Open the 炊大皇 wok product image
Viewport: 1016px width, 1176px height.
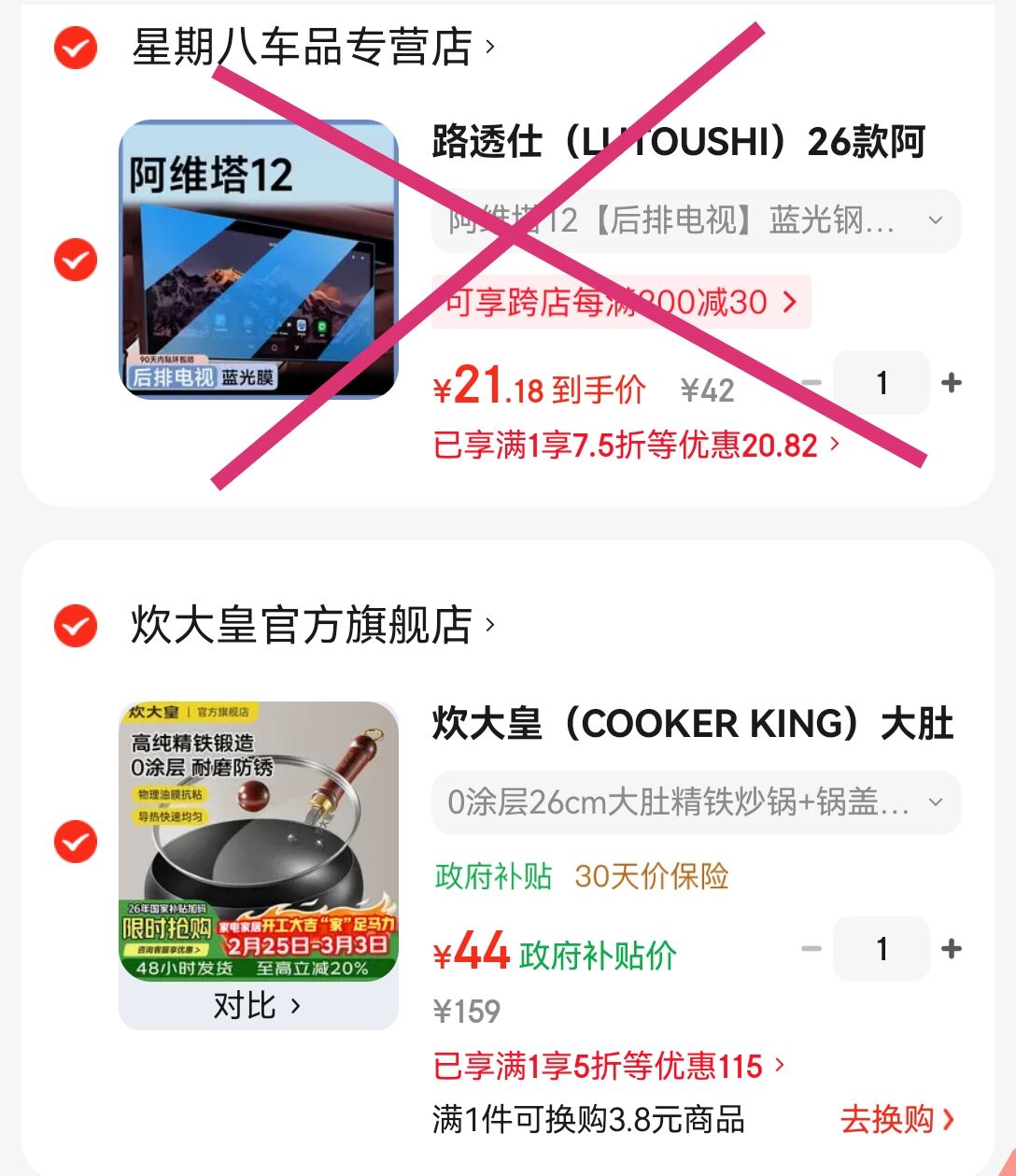coord(259,841)
